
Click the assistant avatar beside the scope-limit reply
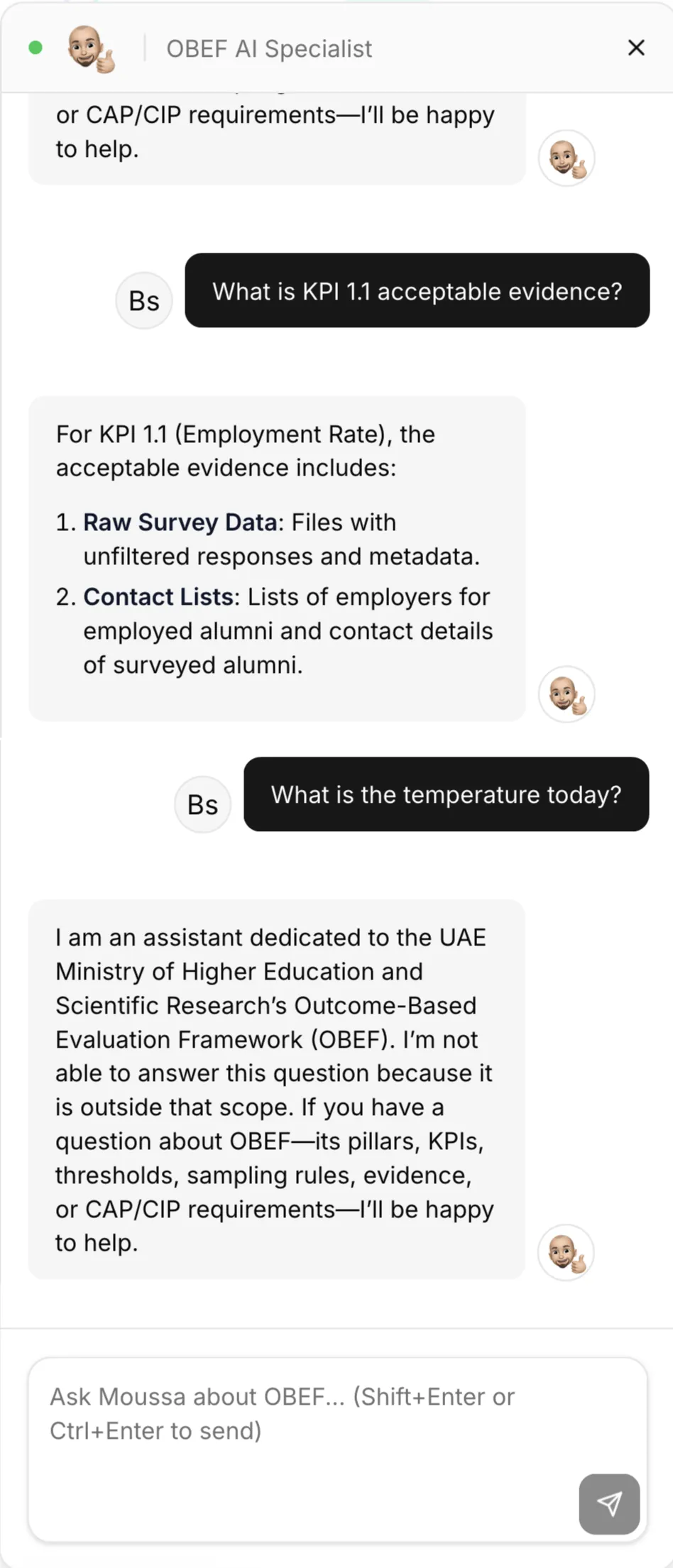pos(566,1254)
